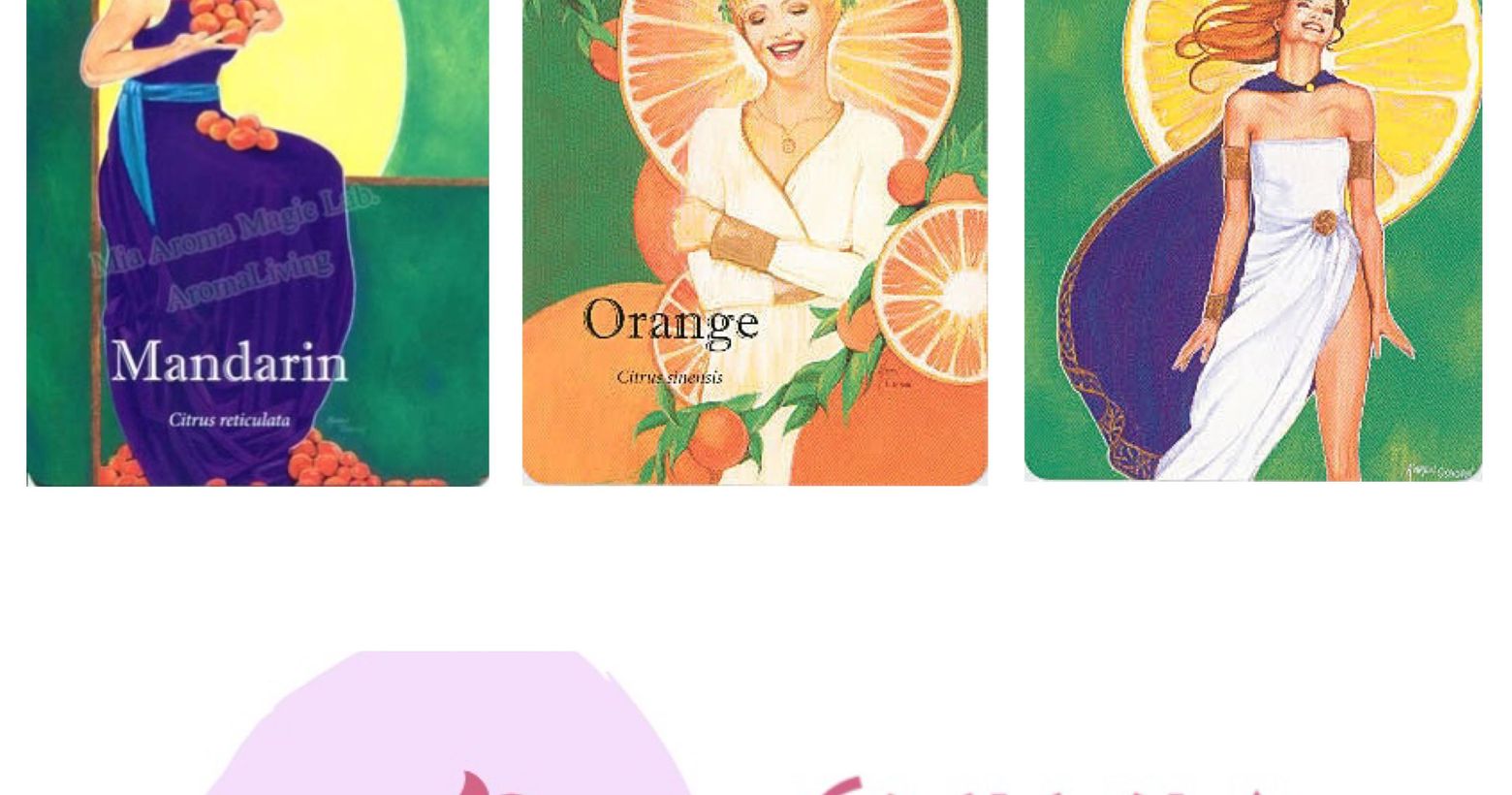1512x795 pixels.
Task: Open the Mandarin card image
Action: [x=258, y=242]
